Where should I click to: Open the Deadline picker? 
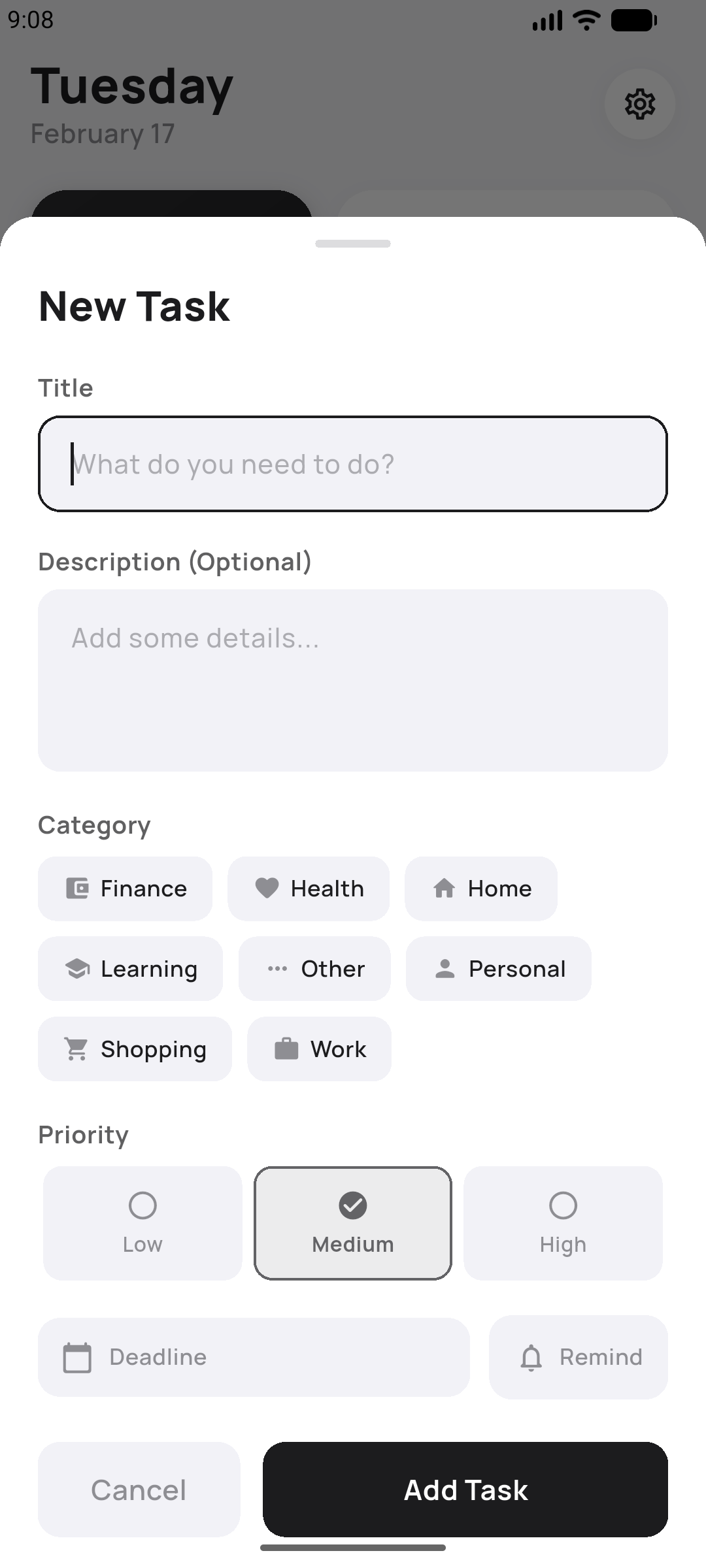254,1357
